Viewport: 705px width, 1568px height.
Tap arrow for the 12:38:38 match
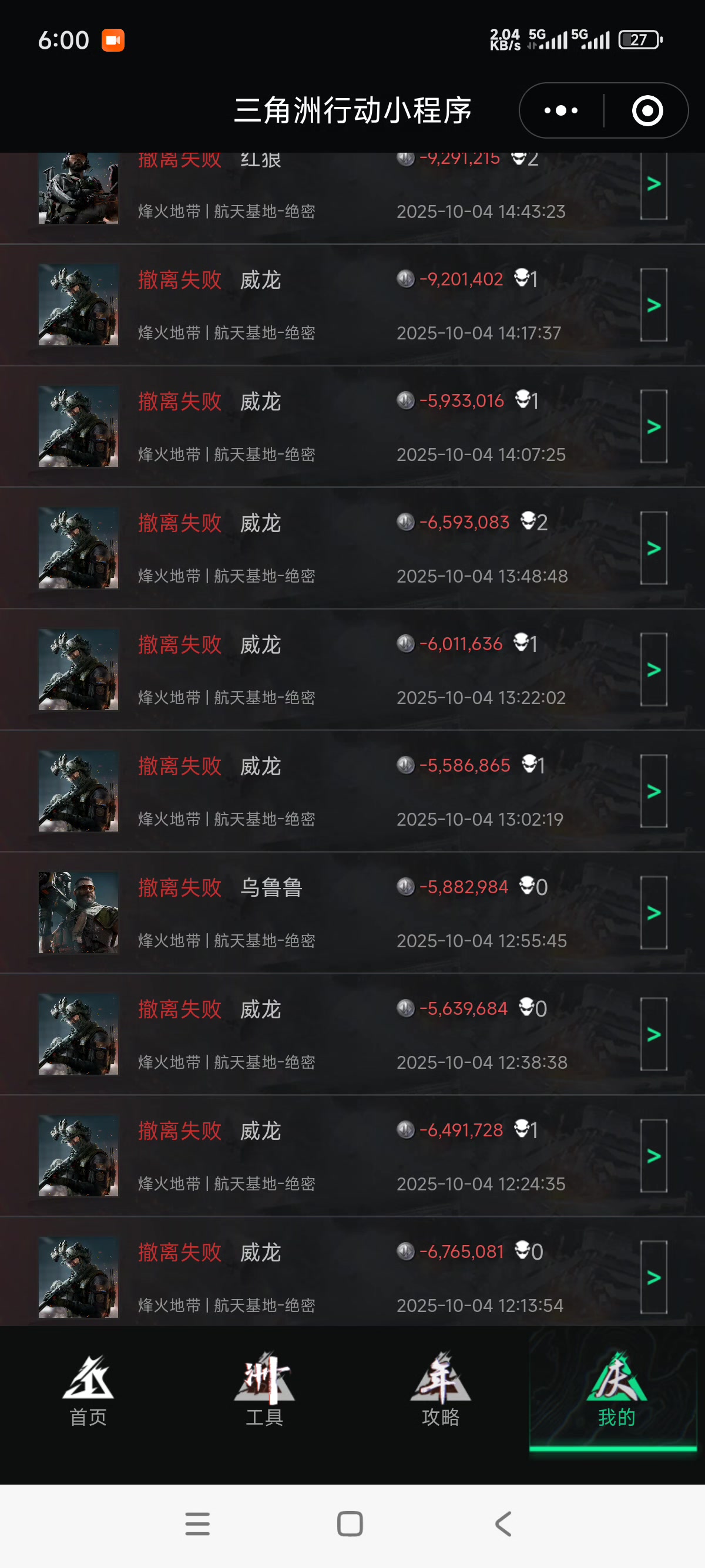click(653, 1034)
